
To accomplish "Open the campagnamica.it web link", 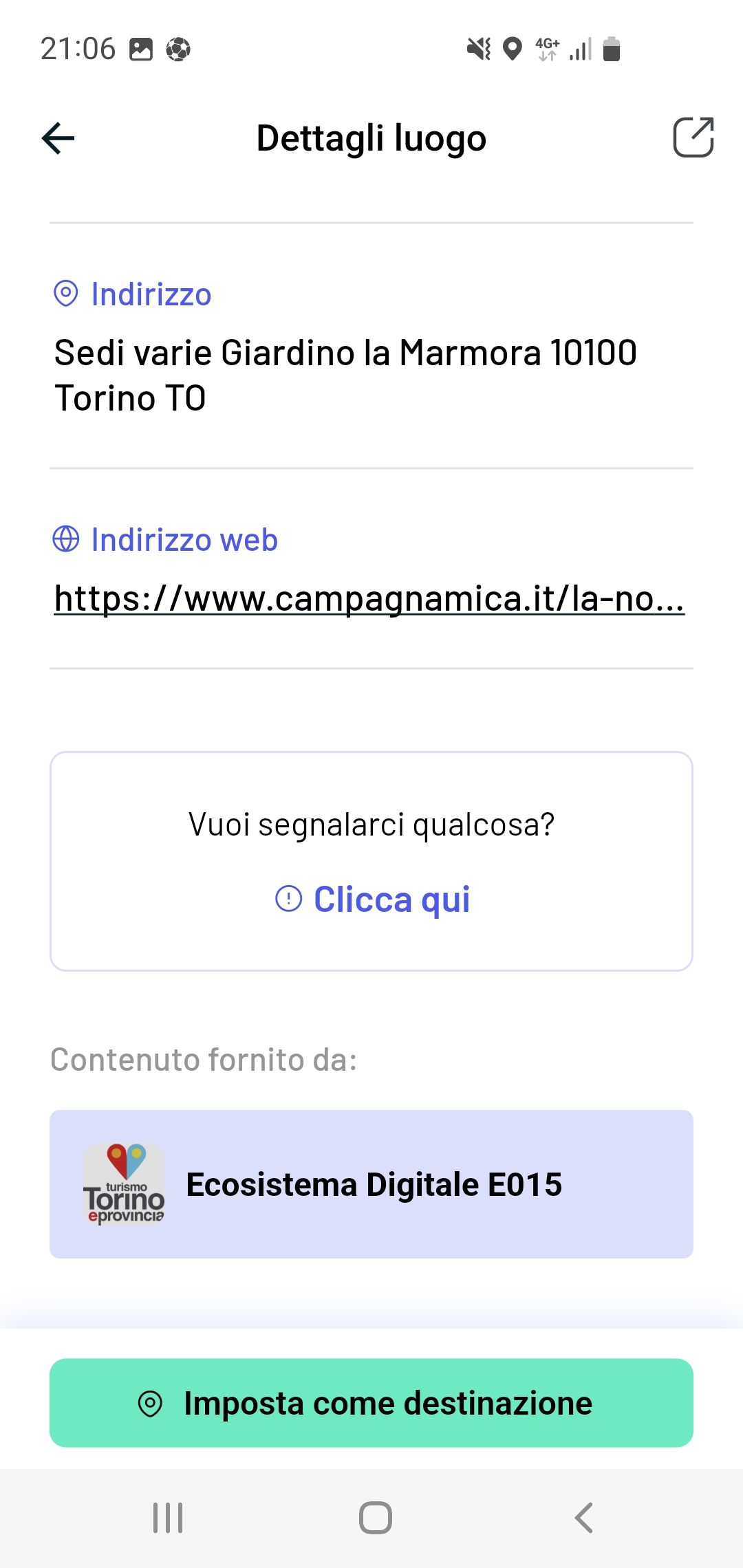I will 369,598.
